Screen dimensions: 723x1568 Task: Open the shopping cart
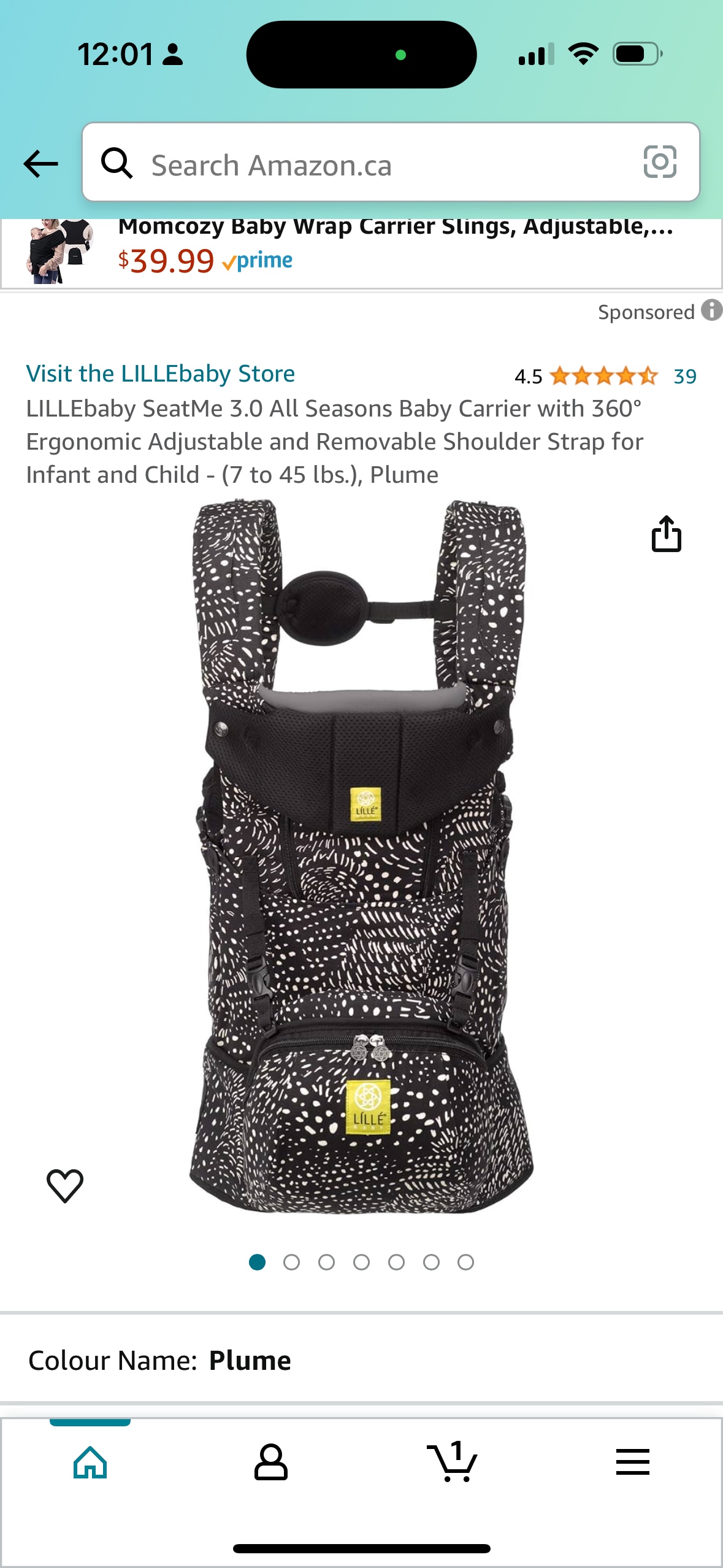point(452,1462)
